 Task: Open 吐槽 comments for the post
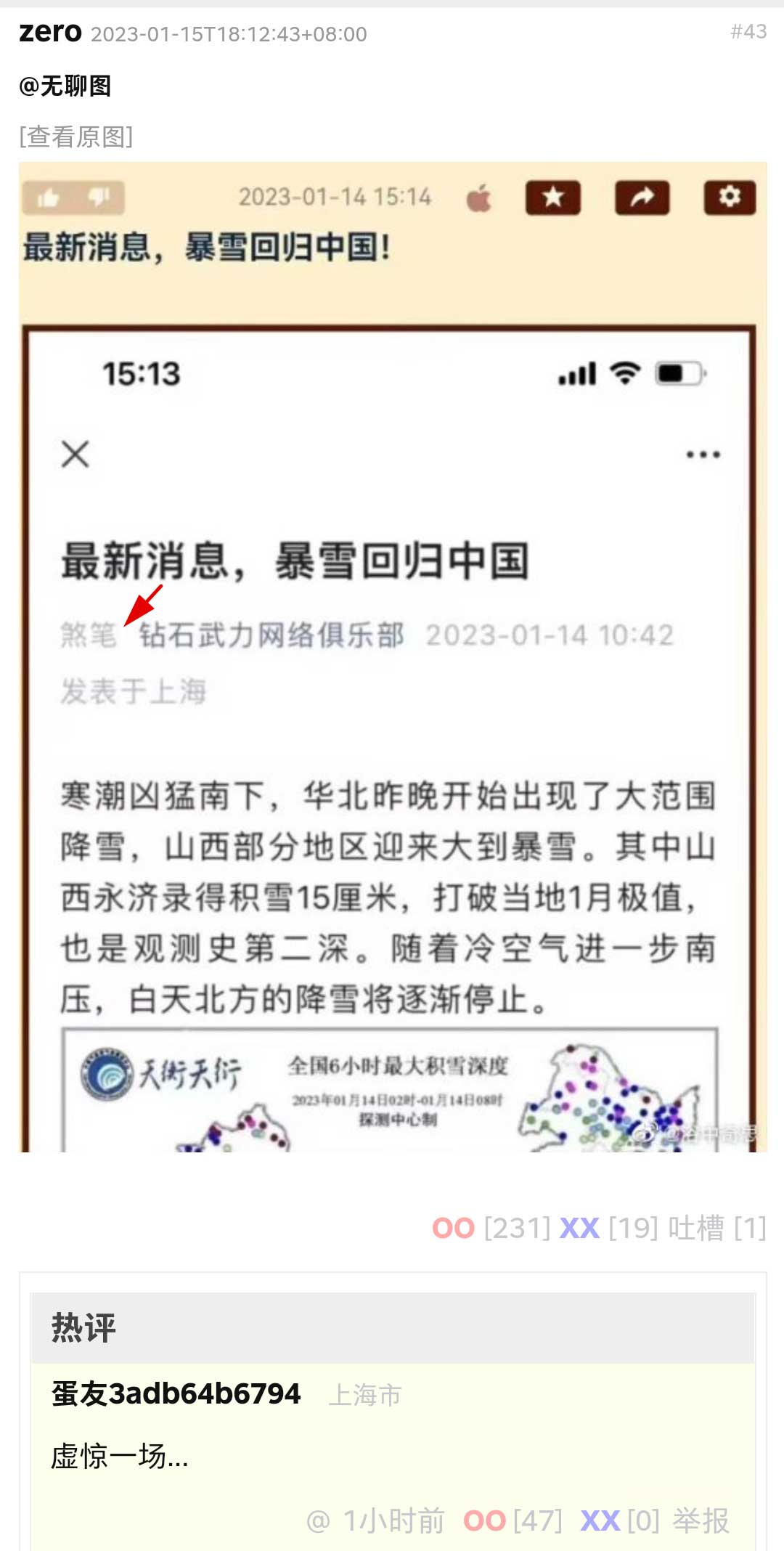tap(695, 1228)
